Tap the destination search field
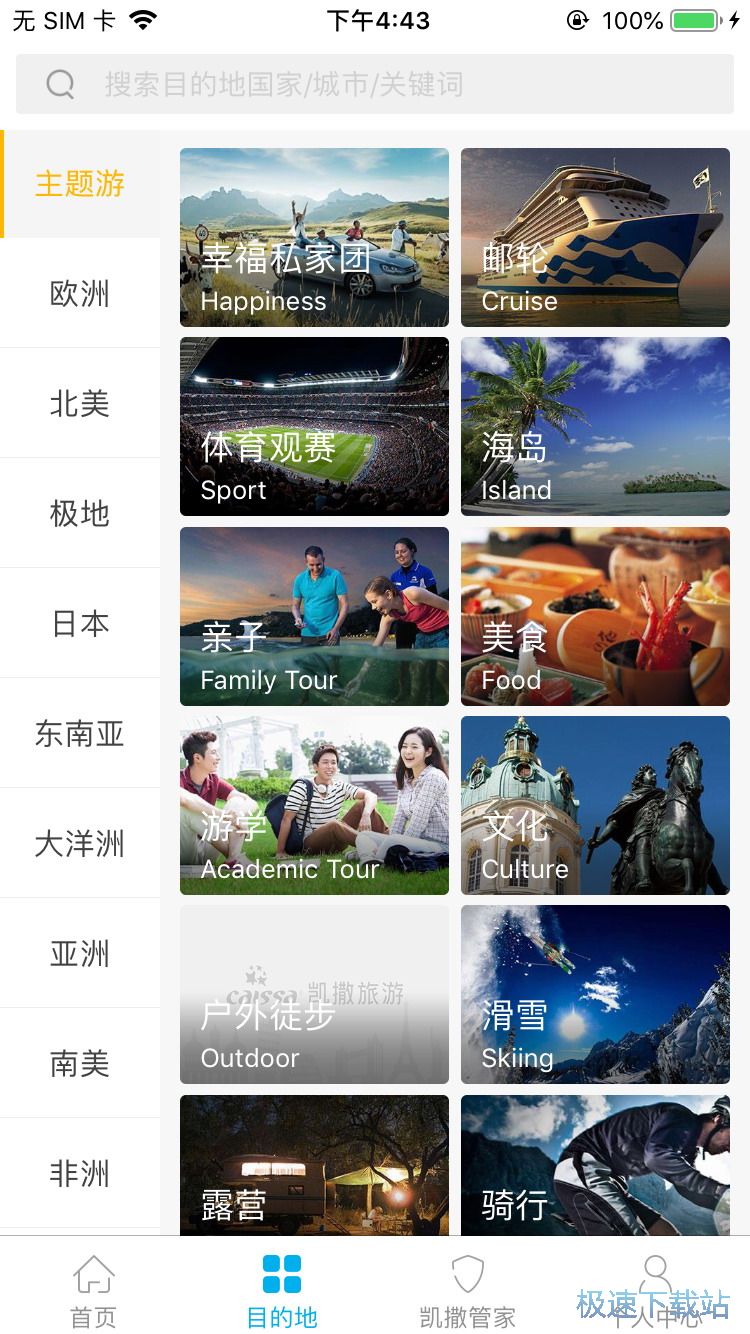This screenshot has width=750, height=1334. (x=375, y=84)
